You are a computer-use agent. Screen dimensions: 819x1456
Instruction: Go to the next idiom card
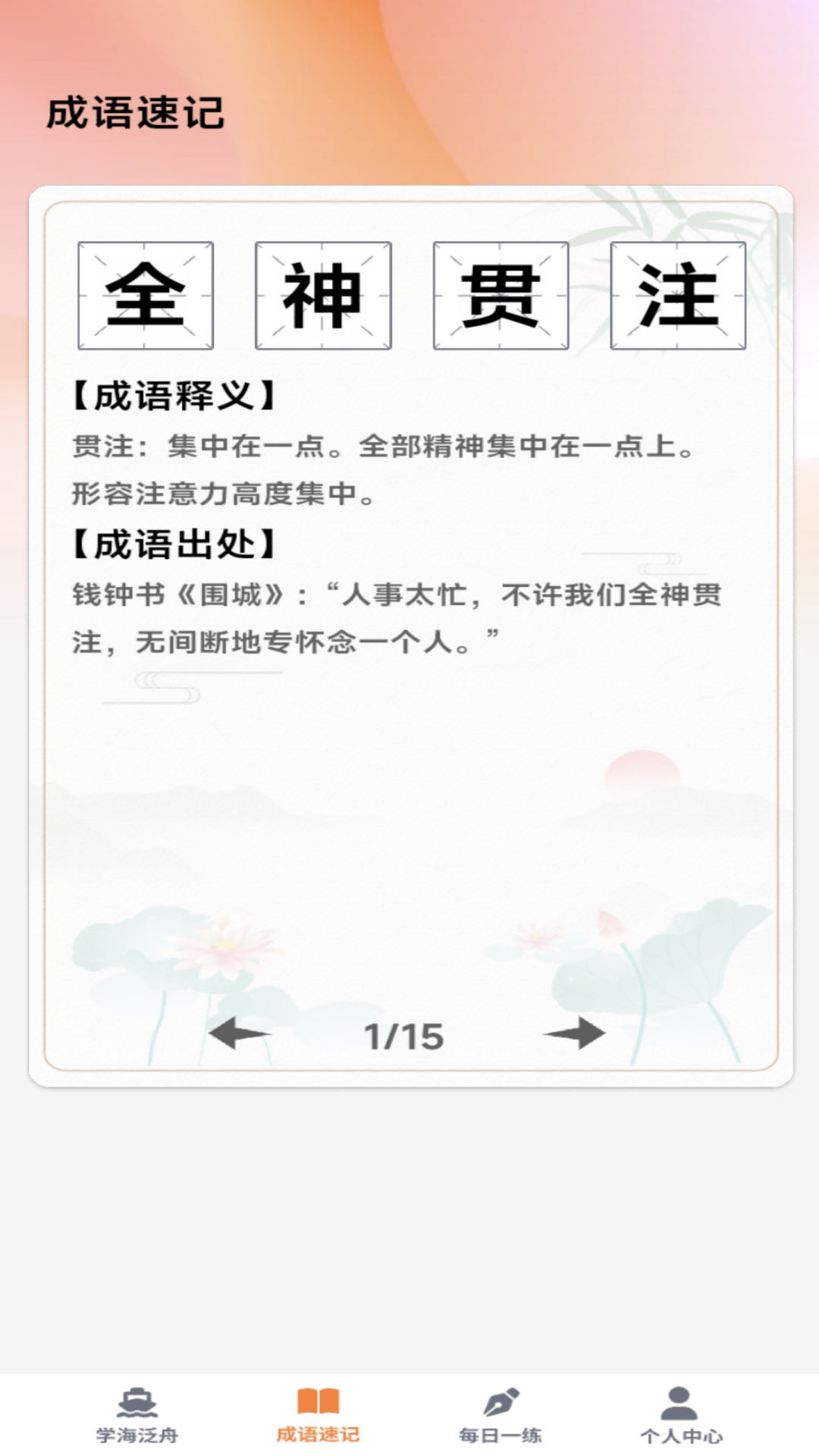point(574,1034)
